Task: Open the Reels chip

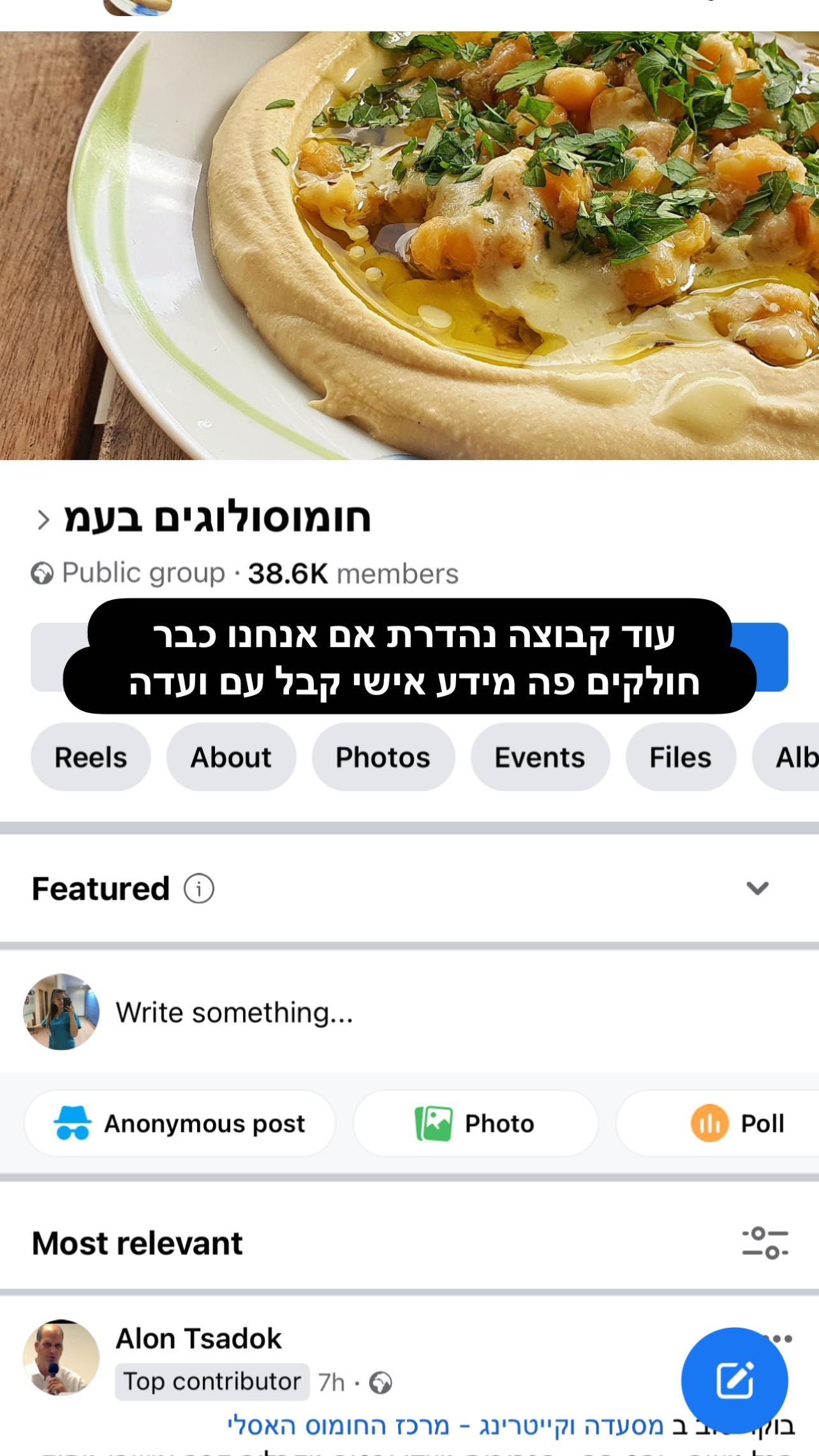Action: [91, 757]
